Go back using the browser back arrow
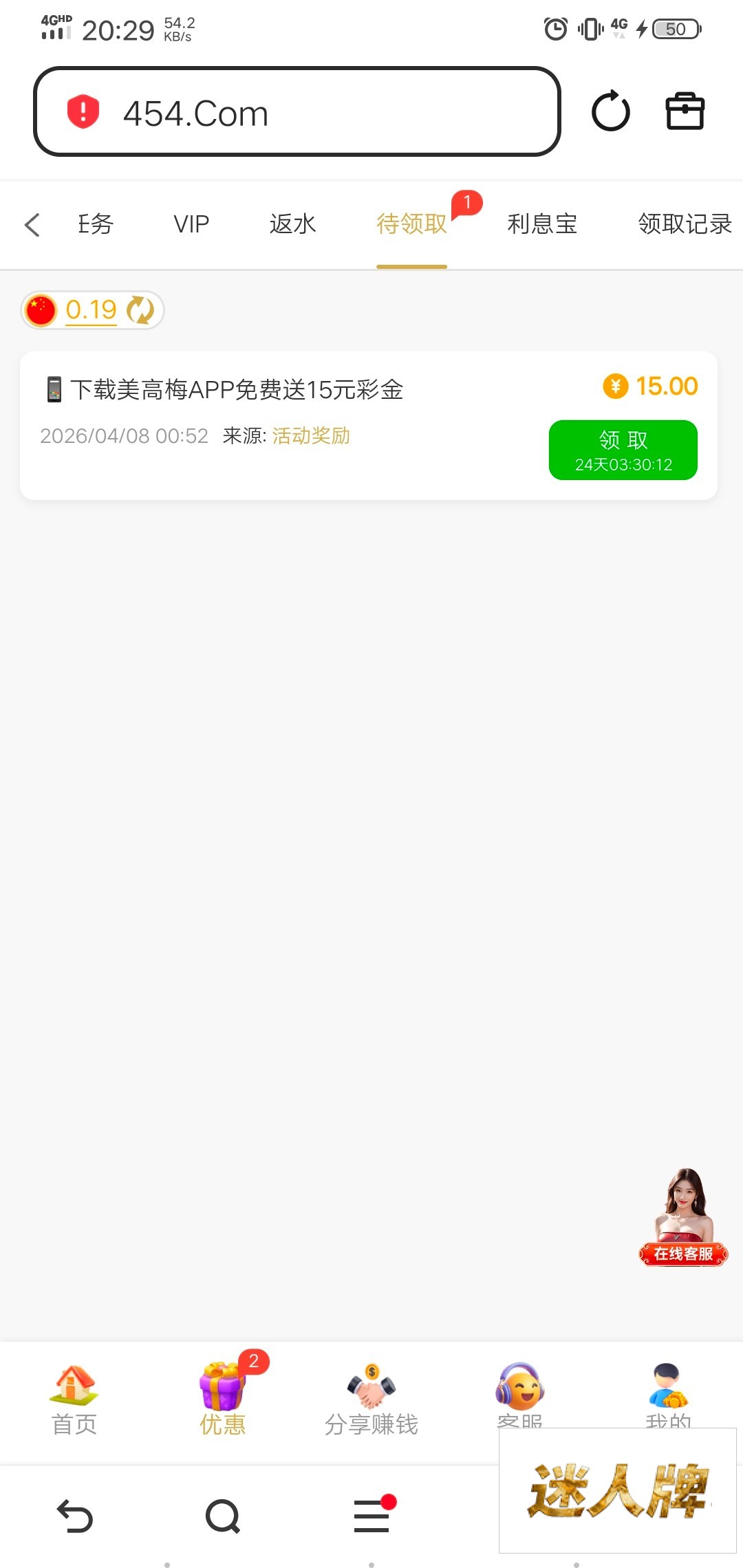This screenshot has width=743, height=1568. pyautogui.click(x=74, y=1516)
